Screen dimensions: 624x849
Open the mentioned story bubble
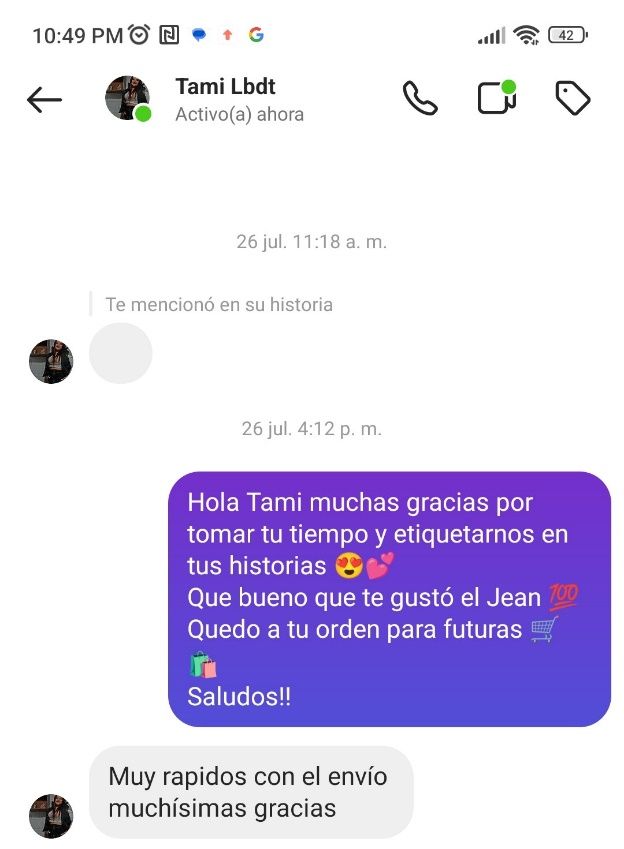pyautogui.click(x=121, y=353)
